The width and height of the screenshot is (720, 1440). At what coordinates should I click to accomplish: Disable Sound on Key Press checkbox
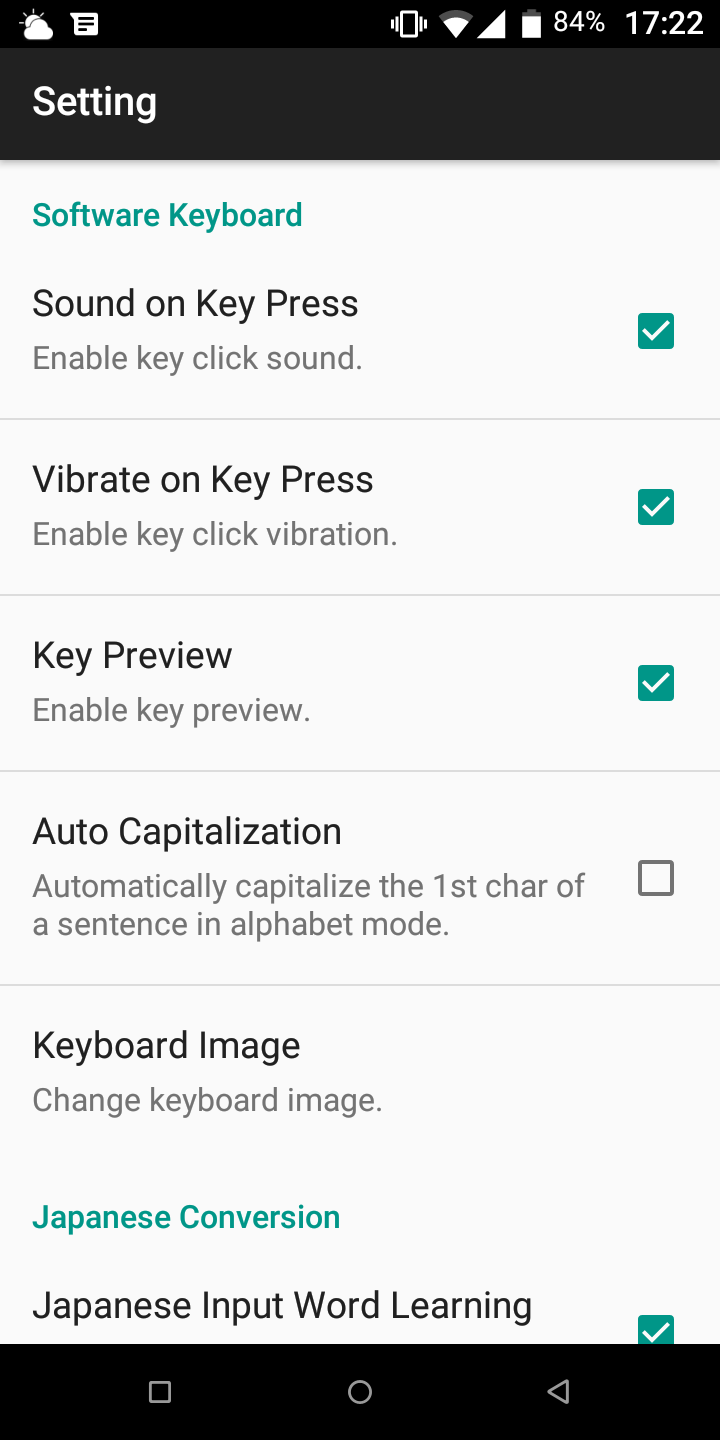coord(656,331)
